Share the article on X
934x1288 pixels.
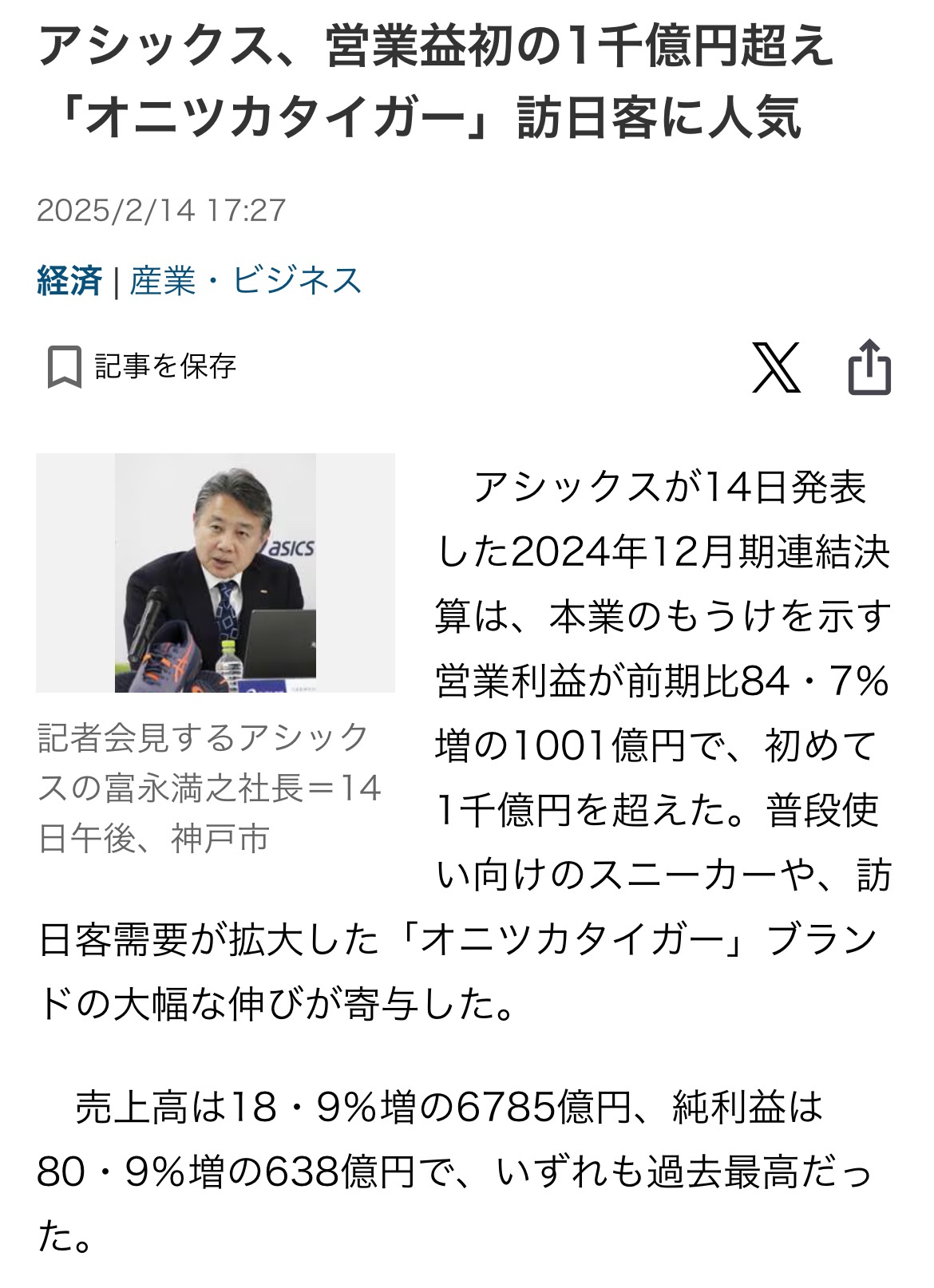click(776, 368)
